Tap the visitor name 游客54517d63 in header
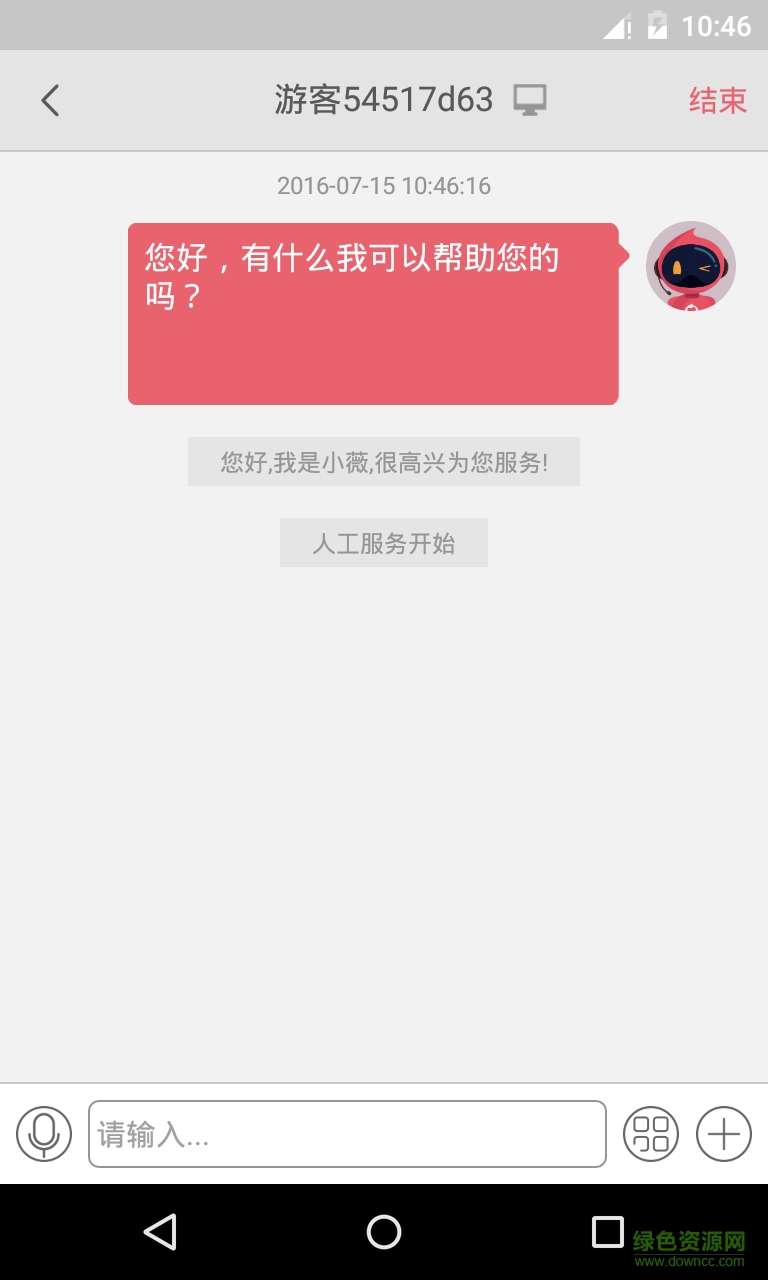This screenshot has width=768, height=1280. click(383, 99)
